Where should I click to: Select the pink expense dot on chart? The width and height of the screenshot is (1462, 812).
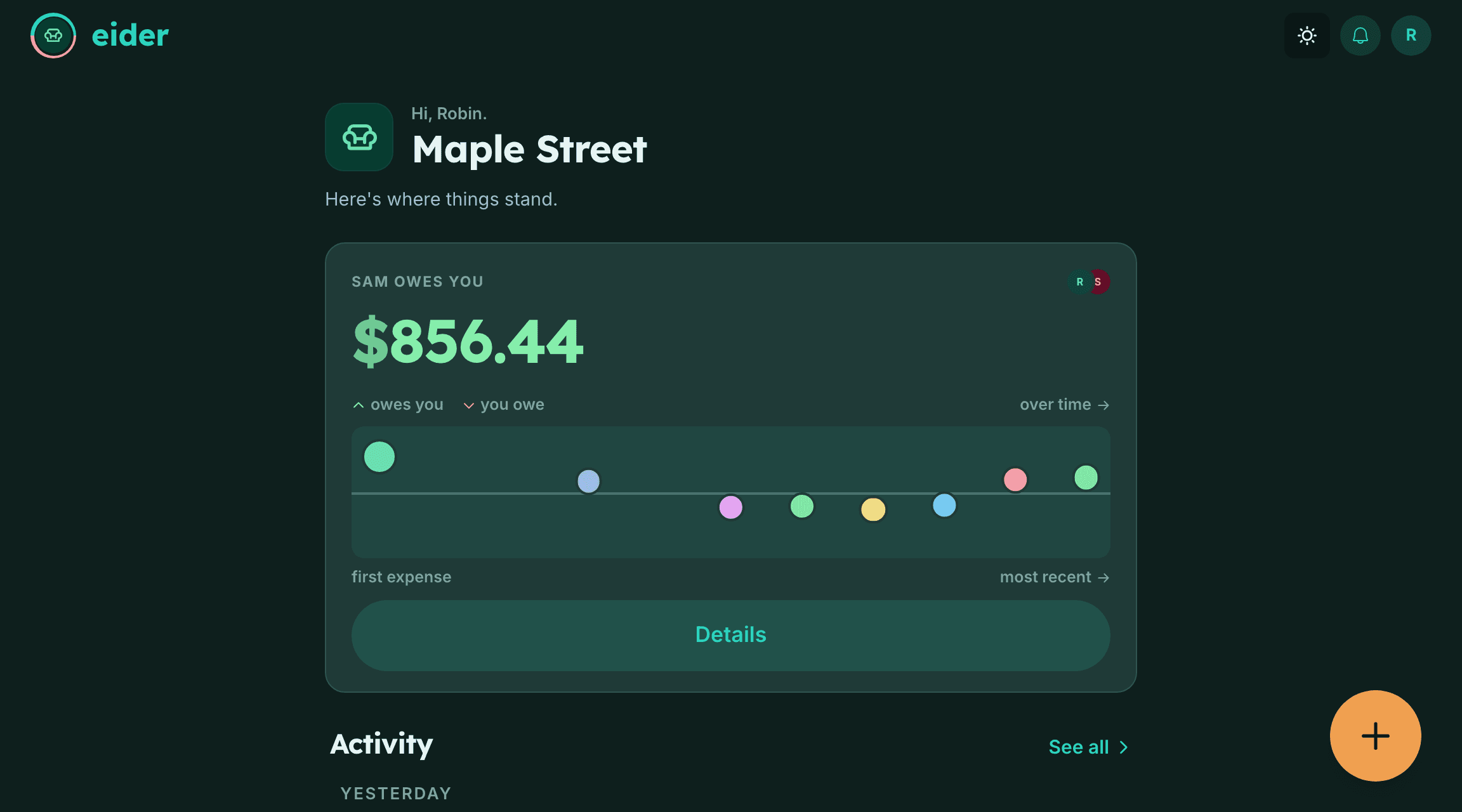tap(1015, 480)
